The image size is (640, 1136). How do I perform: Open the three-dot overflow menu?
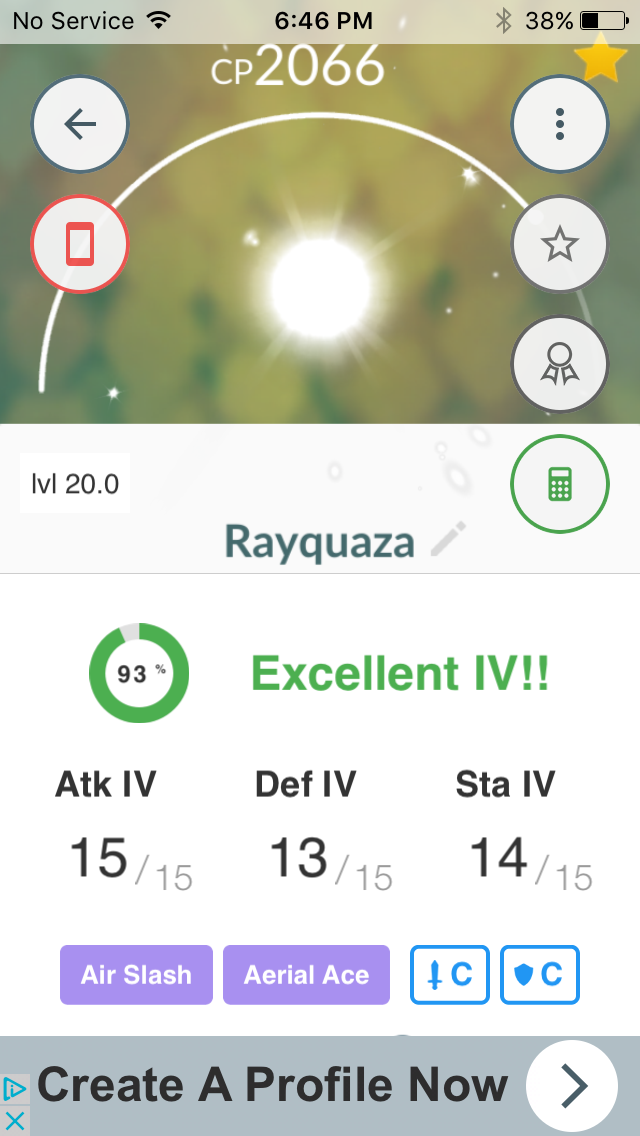click(x=560, y=125)
